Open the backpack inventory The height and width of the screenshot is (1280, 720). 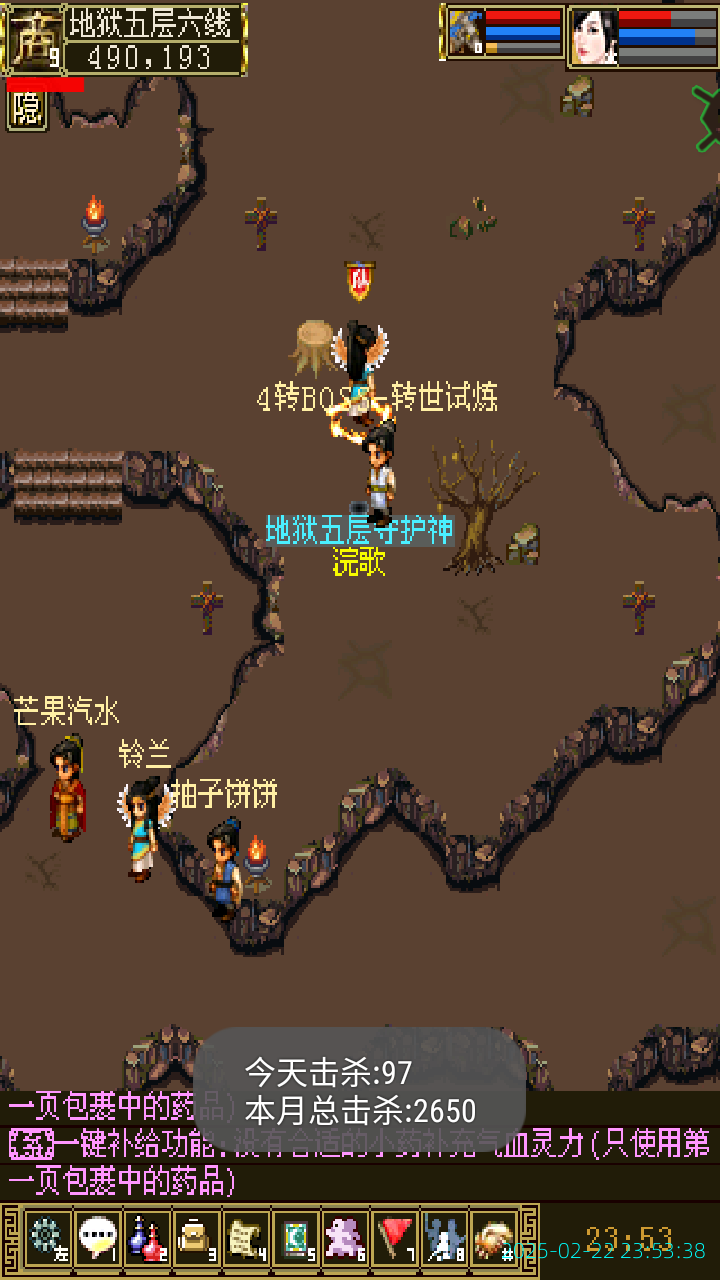(196, 1239)
